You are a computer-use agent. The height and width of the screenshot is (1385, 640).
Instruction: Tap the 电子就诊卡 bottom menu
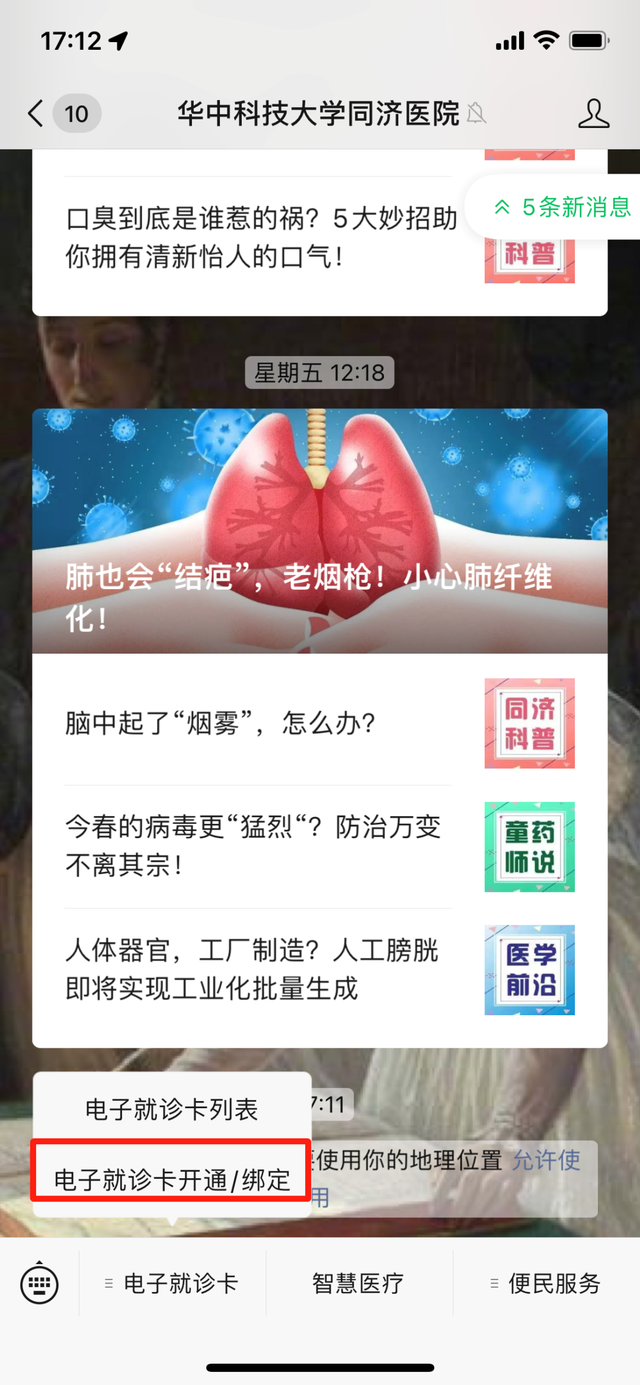point(172,1284)
